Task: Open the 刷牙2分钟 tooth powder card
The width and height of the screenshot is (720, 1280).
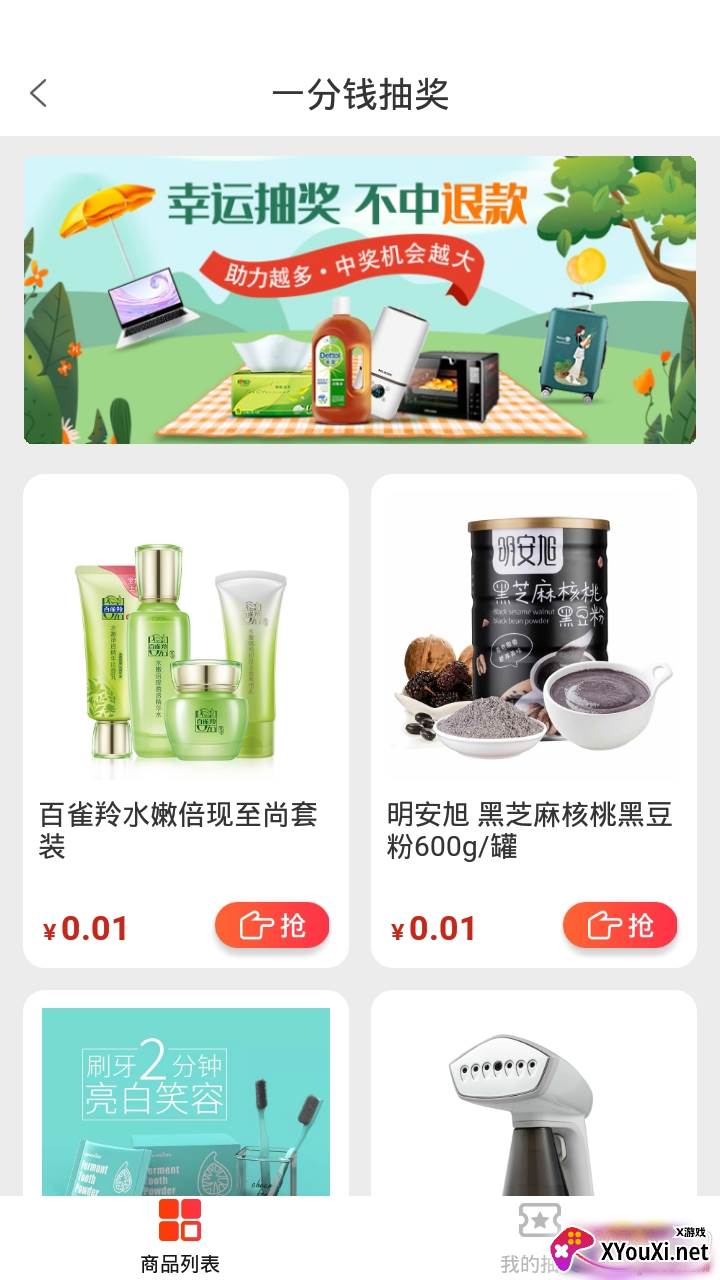Action: click(x=186, y=1100)
